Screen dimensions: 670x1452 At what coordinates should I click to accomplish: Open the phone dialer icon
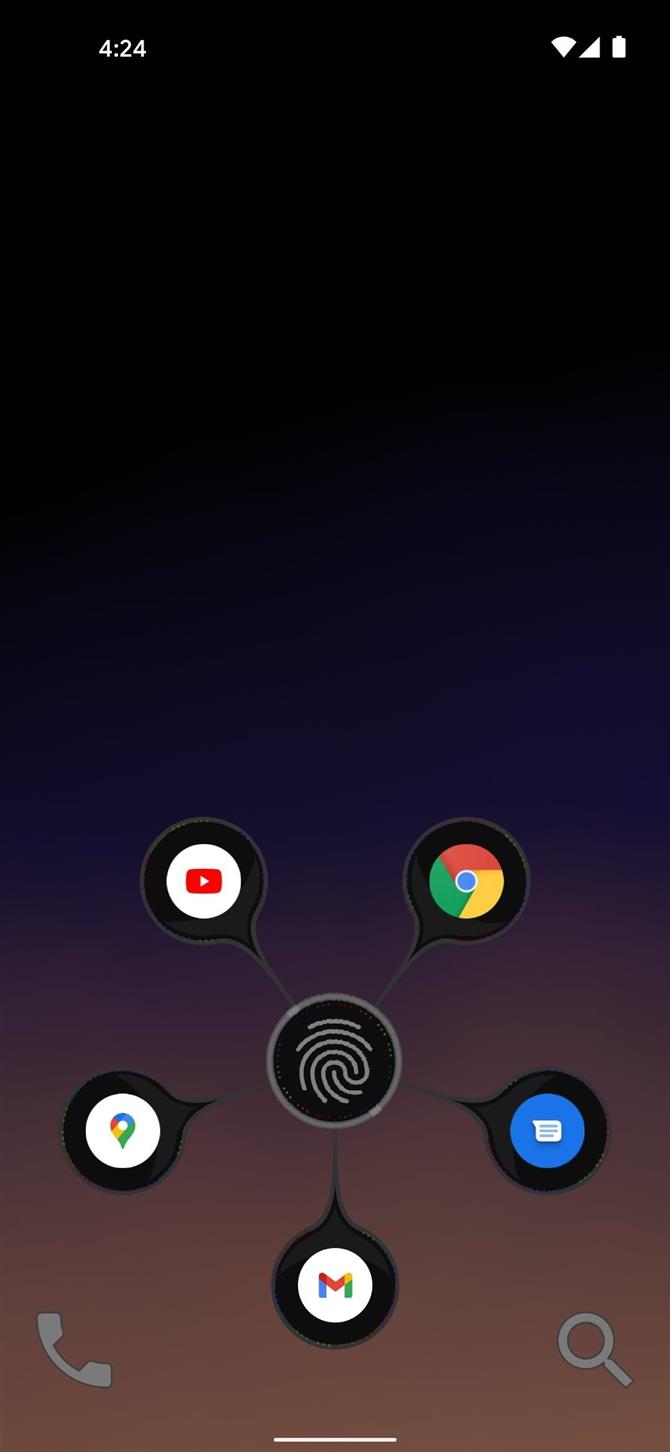(x=74, y=1350)
